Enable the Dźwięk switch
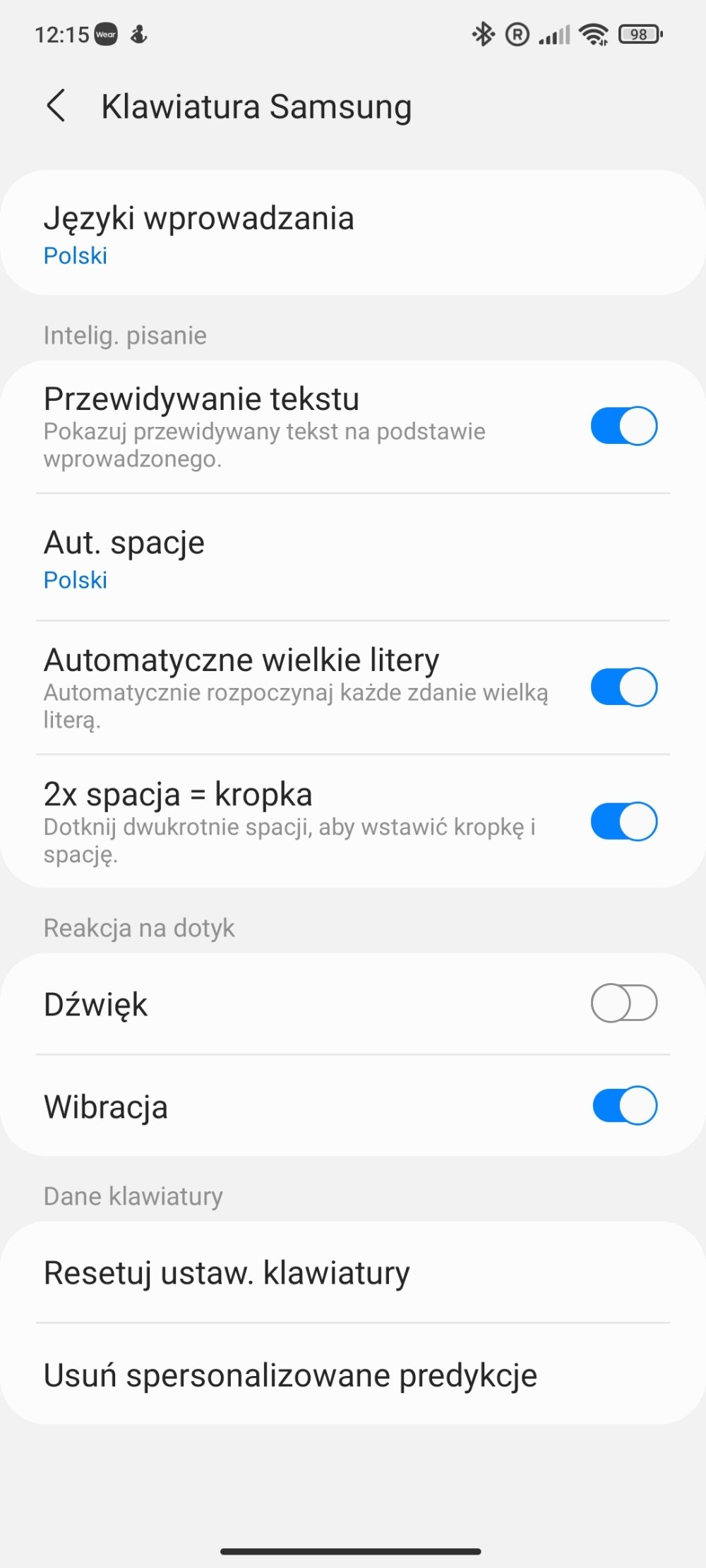This screenshot has width=706, height=1568. (x=624, y=1003)
